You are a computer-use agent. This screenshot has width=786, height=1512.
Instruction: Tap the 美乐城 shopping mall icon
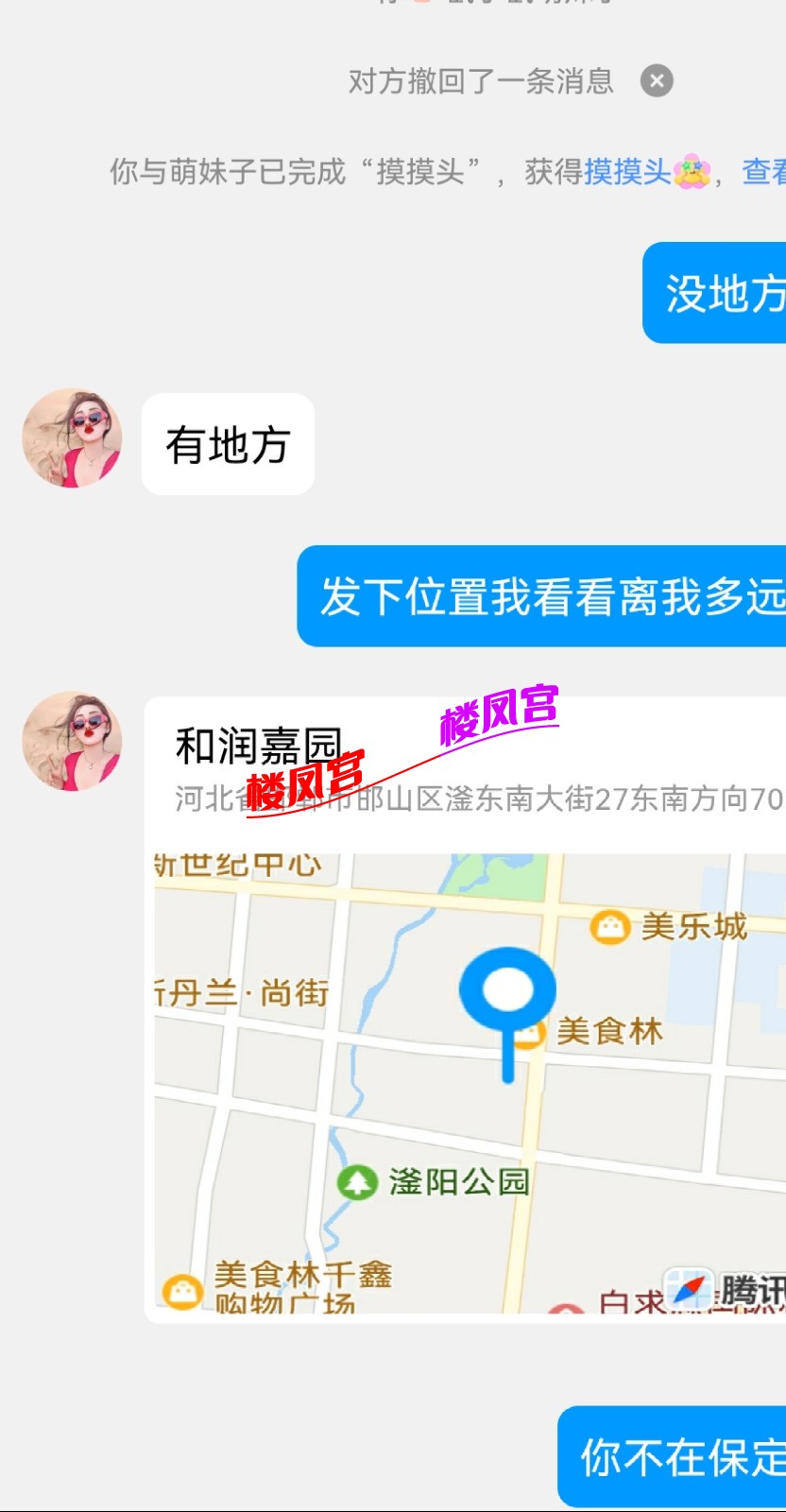pos(608,927)
